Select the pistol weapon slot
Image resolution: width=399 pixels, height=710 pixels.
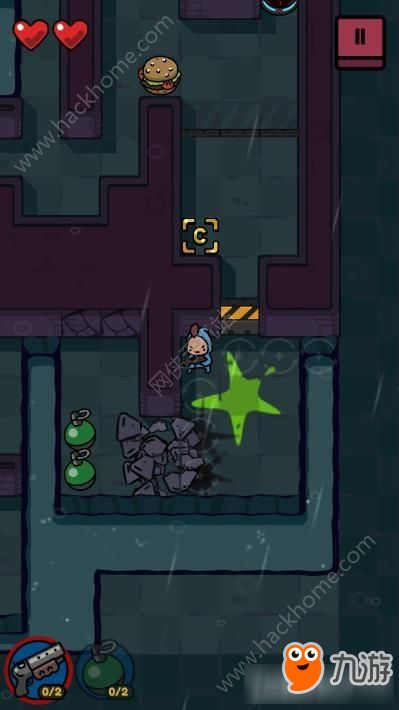point(38,671)
